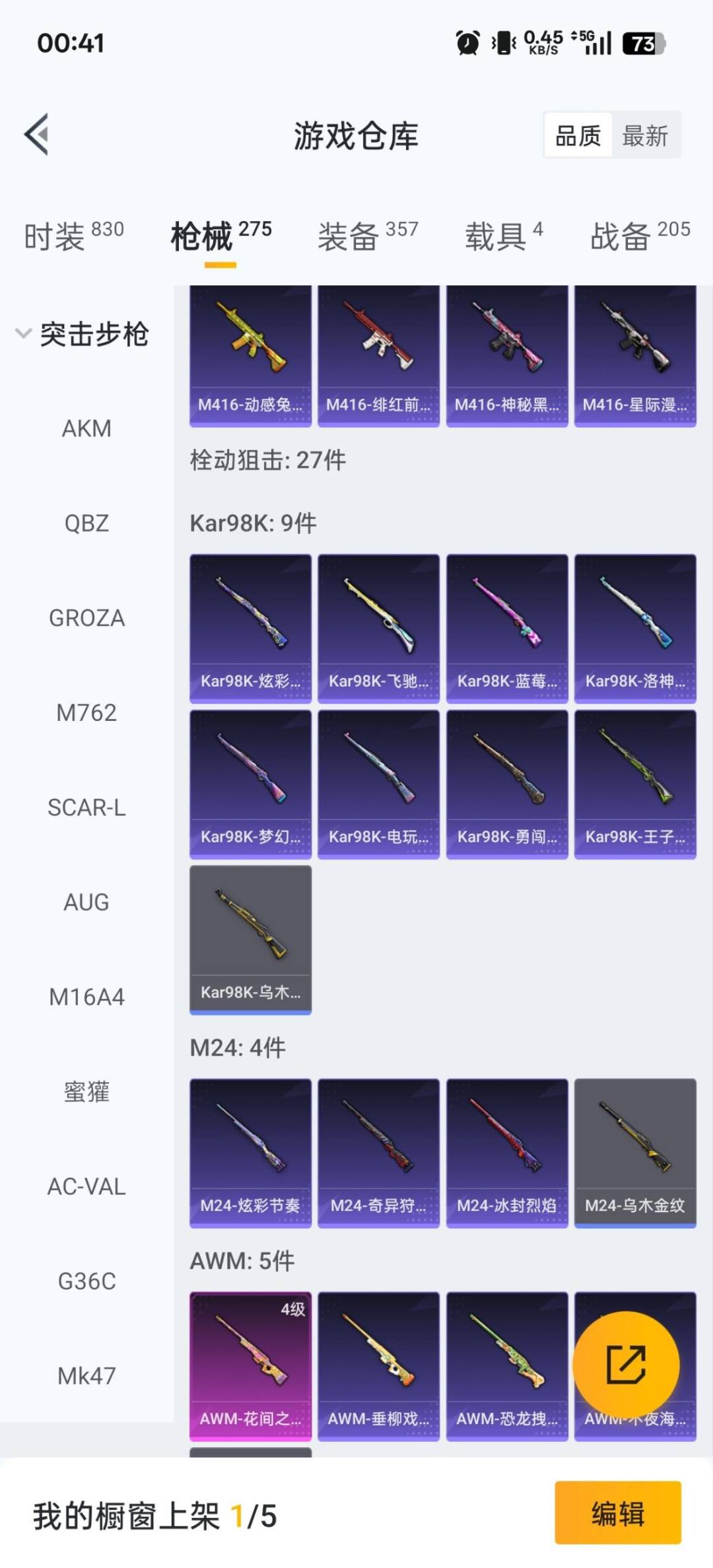Tap the battery level indicator
The image size is (713, 1568).
641,44
